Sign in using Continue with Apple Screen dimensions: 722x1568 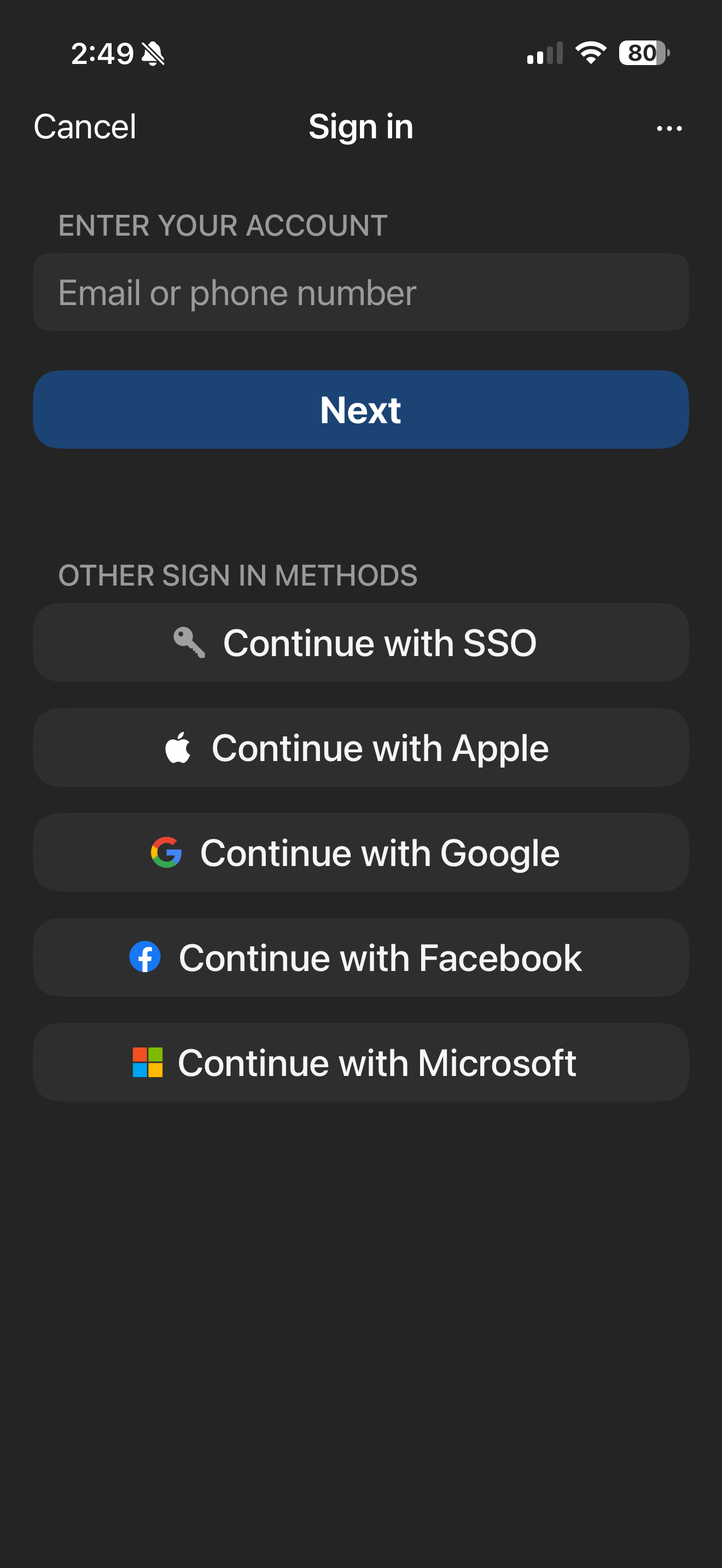coord(360,747)
